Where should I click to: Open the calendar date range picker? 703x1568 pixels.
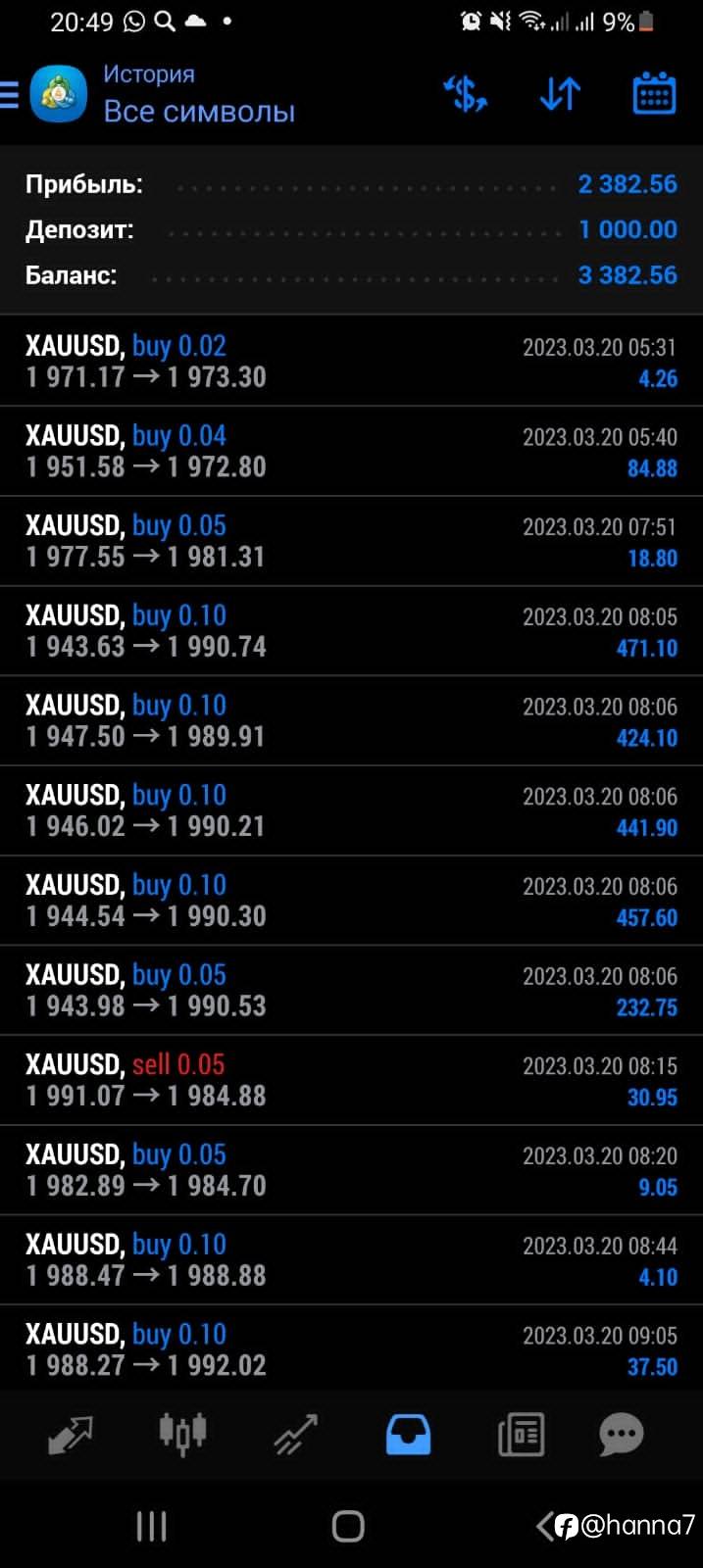click(x=654, y=94)
